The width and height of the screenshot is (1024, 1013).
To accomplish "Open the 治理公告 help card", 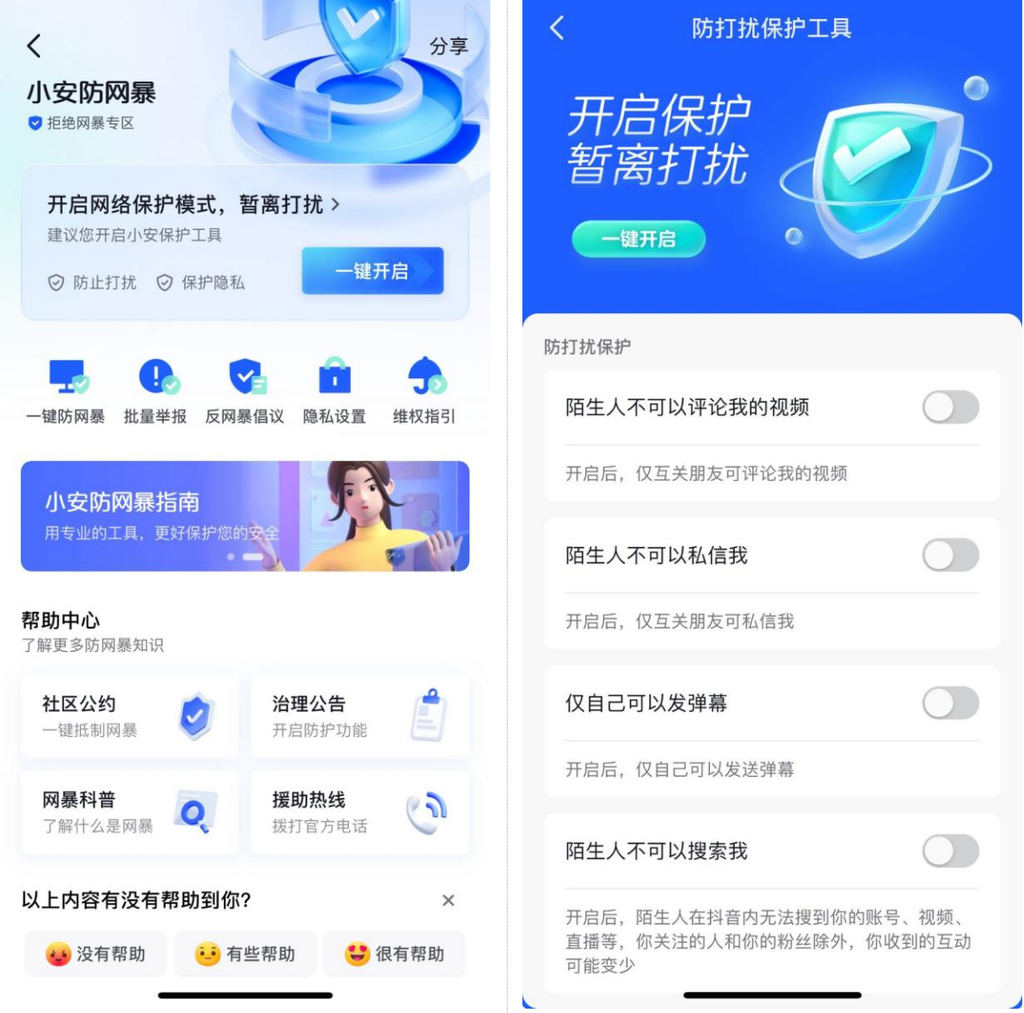I will coord(360,716).
